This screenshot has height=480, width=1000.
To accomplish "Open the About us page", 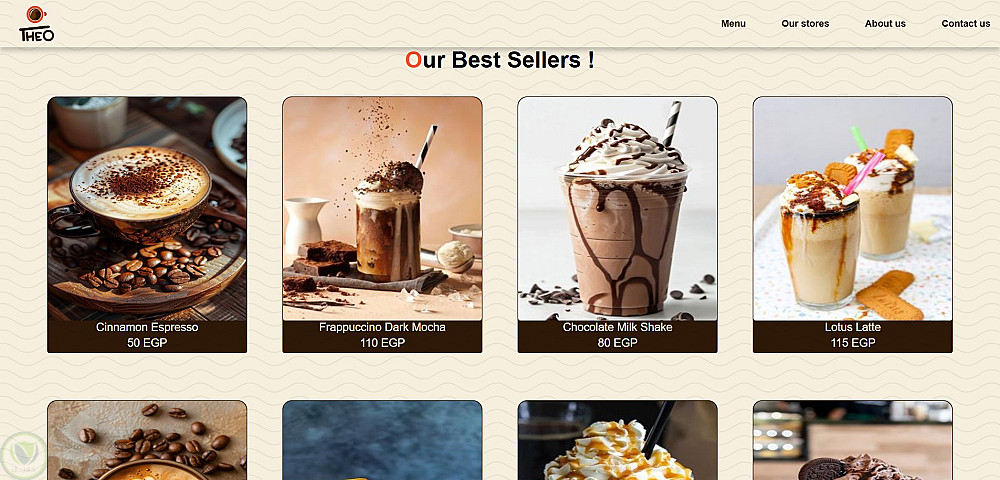I will tap(885, 24).
